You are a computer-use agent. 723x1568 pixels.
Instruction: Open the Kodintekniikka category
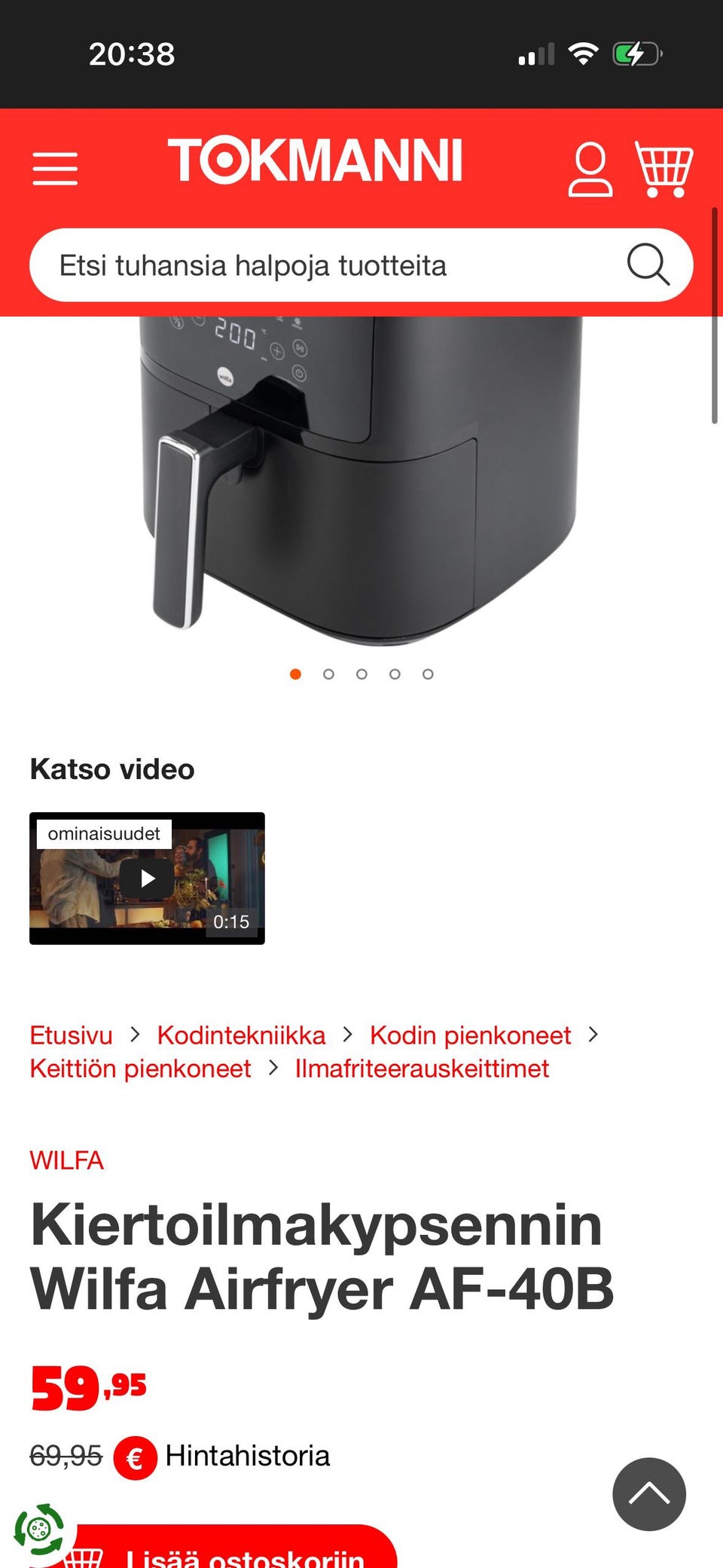tap(240, 1035)
